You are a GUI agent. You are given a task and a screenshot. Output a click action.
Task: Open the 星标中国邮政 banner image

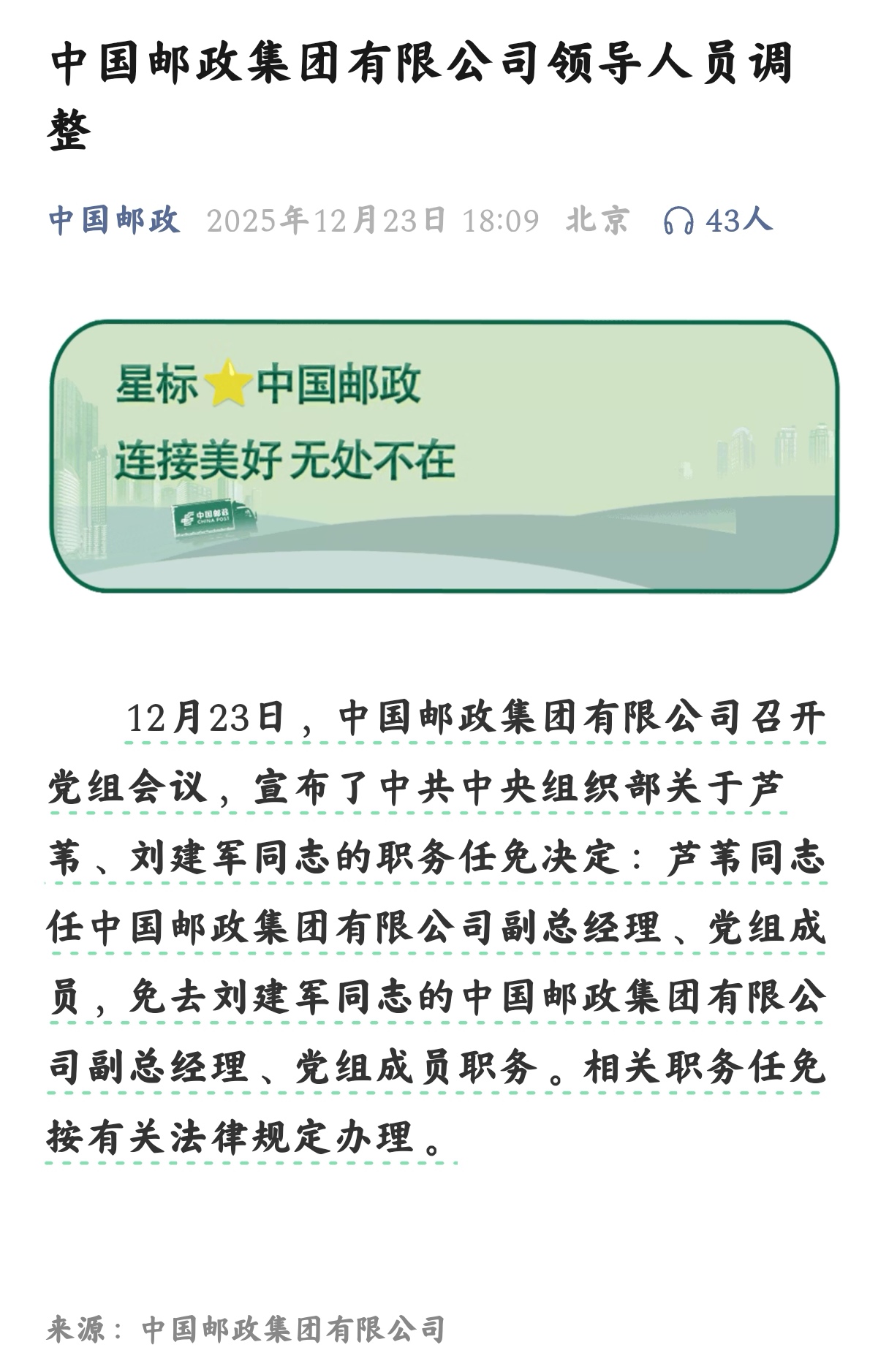tap(444, 455)
